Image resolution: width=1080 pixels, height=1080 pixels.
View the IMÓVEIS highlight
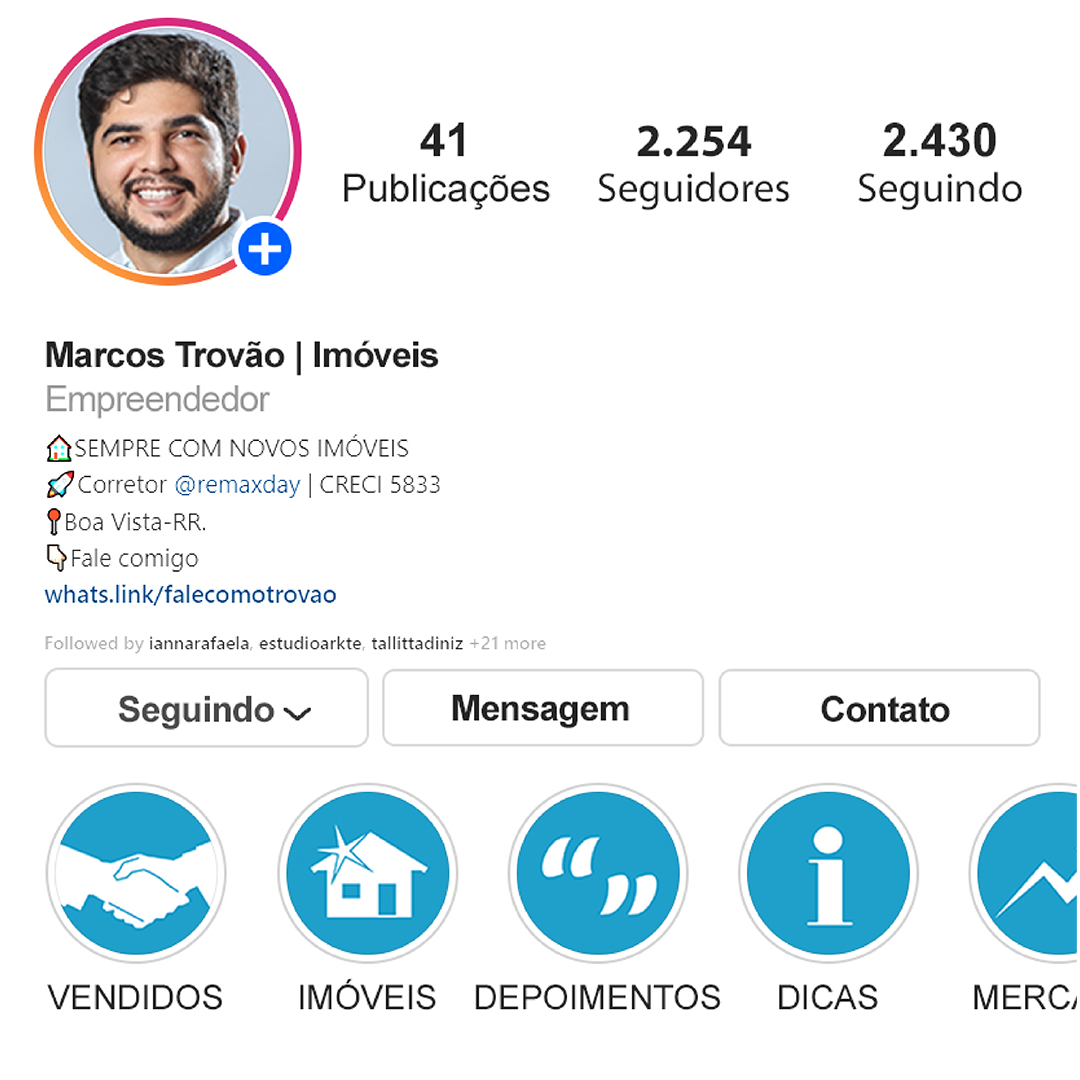click(x=367, y=873)
